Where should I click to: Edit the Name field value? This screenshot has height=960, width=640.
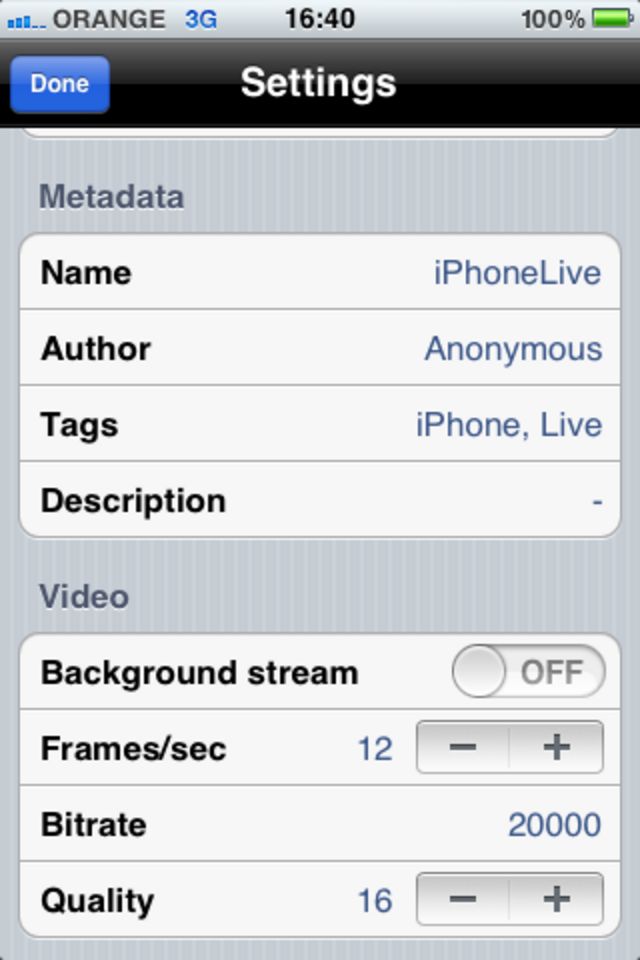[517, 273]
